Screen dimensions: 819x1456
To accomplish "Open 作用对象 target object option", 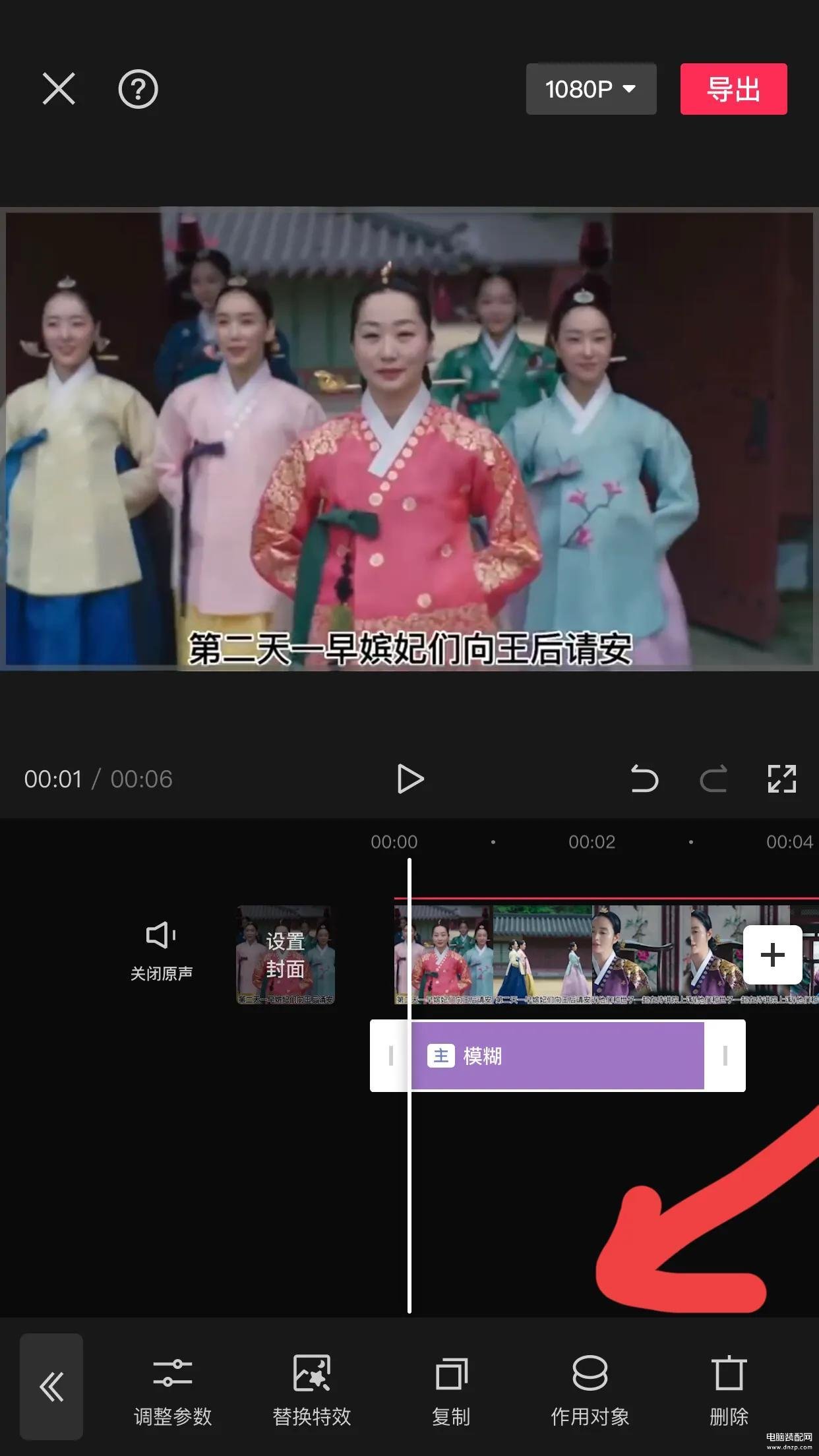I will (590, 1386).
